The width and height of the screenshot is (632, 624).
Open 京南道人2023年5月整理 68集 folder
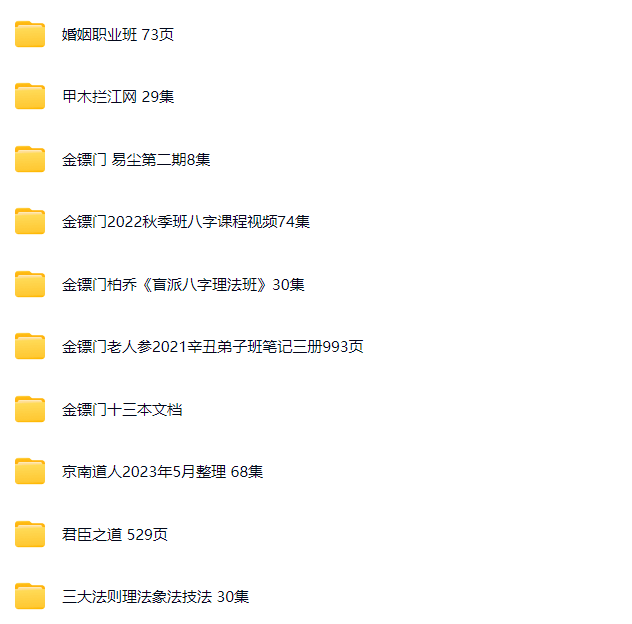point(162,472)
